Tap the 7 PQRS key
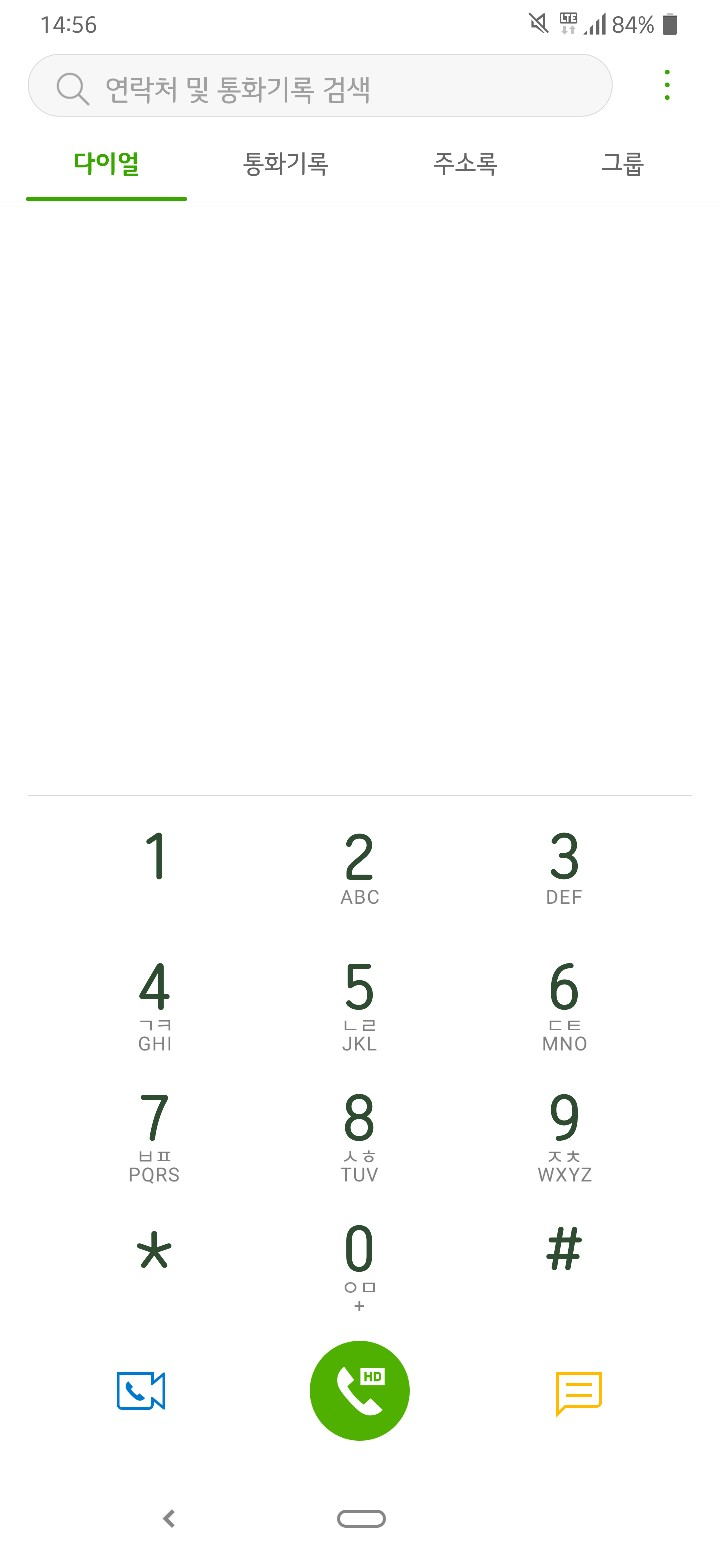This screenshot has height=1560, width=720. 155,1135
